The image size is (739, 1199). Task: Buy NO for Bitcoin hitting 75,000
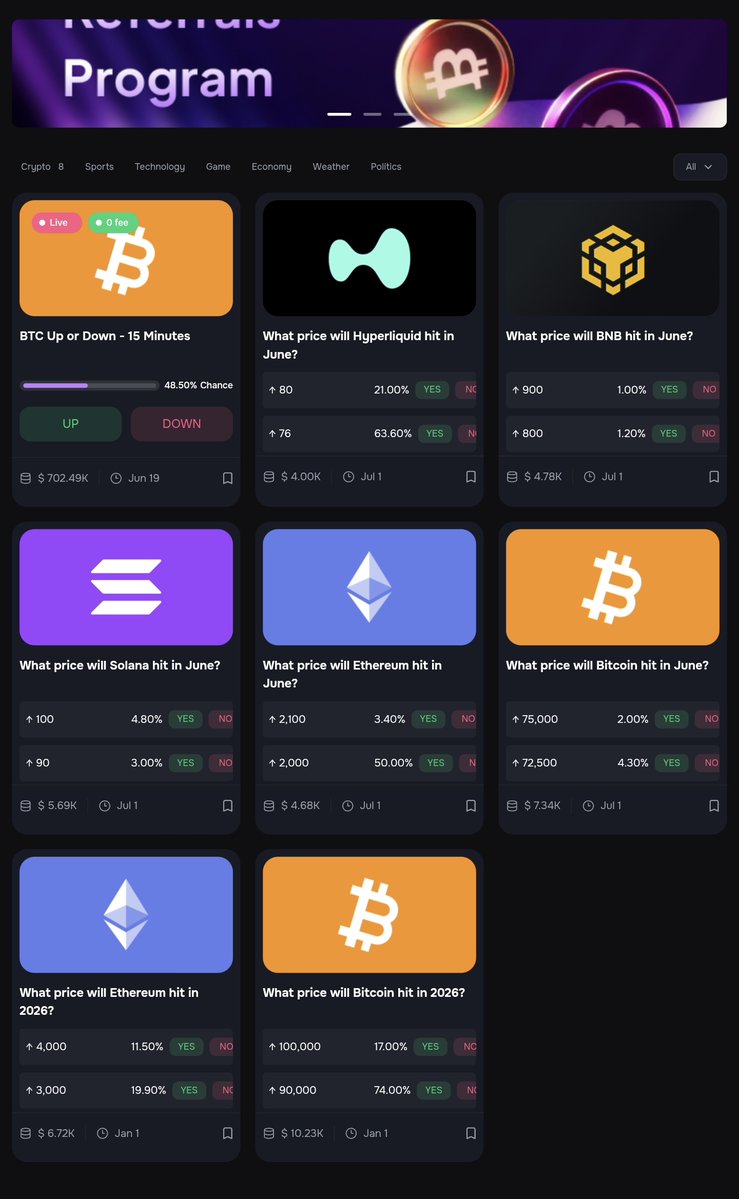[x=710, y=719]
